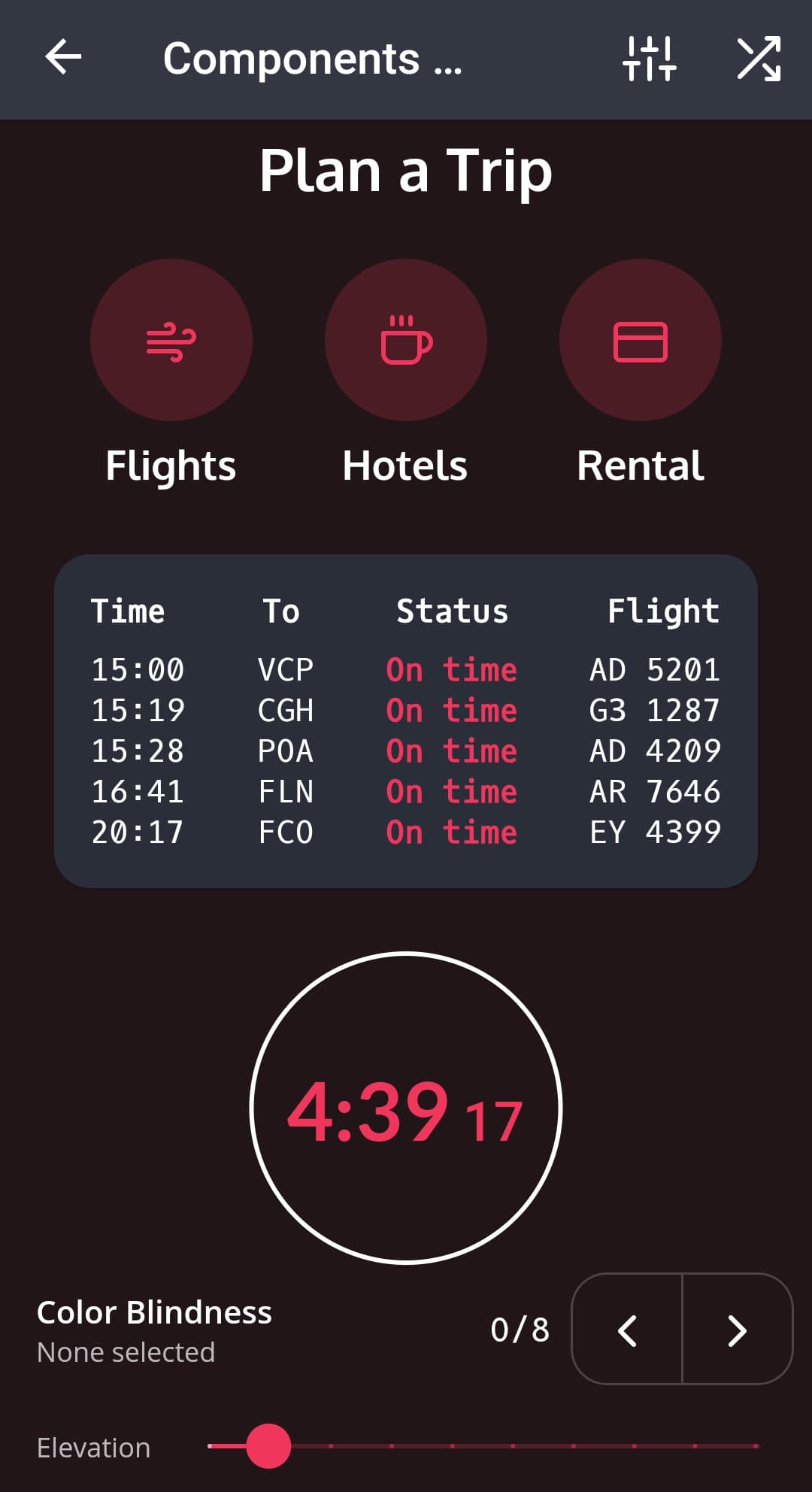Select next color blindness mode
The height and width of the screenshot is (1492, 812).
[x=738, y=1329]
